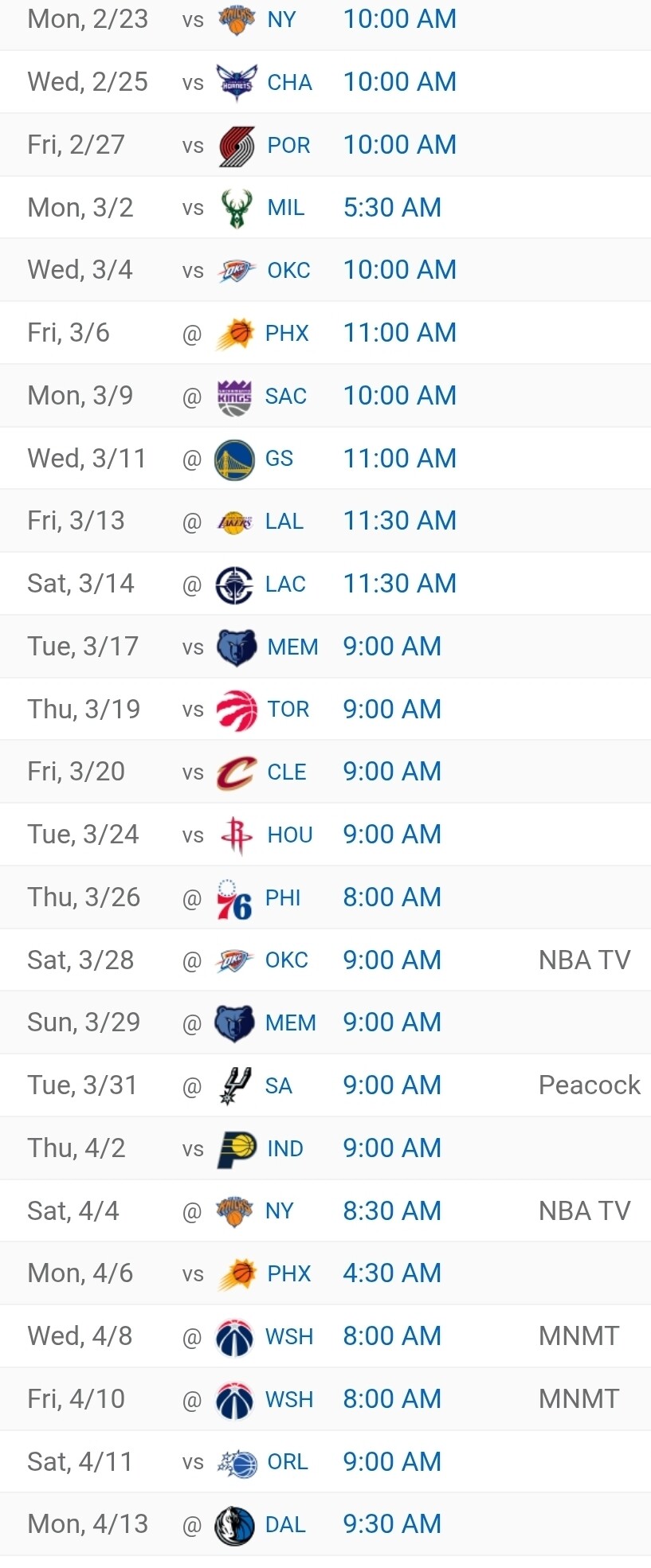651x1568 pixels.
Task: Open the LAC team link
Action: [285, 585]
